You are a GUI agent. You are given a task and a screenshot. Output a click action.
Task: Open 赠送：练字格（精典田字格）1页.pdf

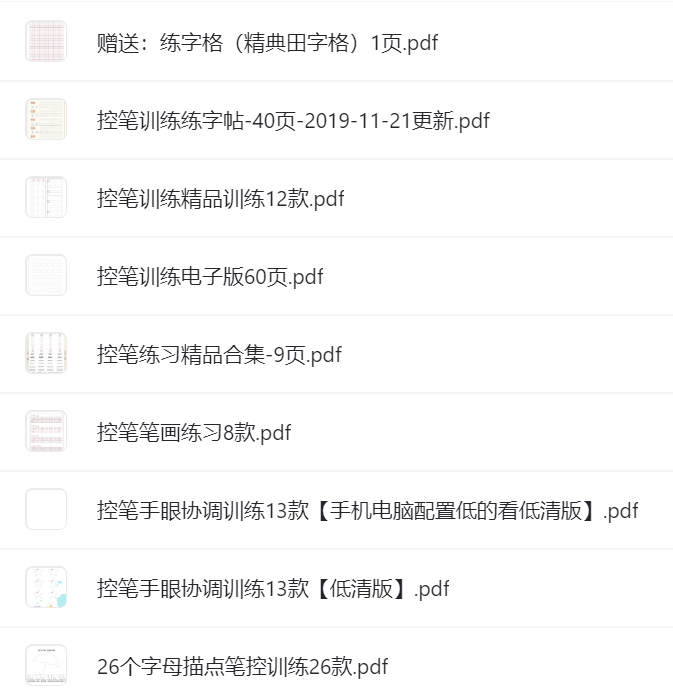click(267, 43)
